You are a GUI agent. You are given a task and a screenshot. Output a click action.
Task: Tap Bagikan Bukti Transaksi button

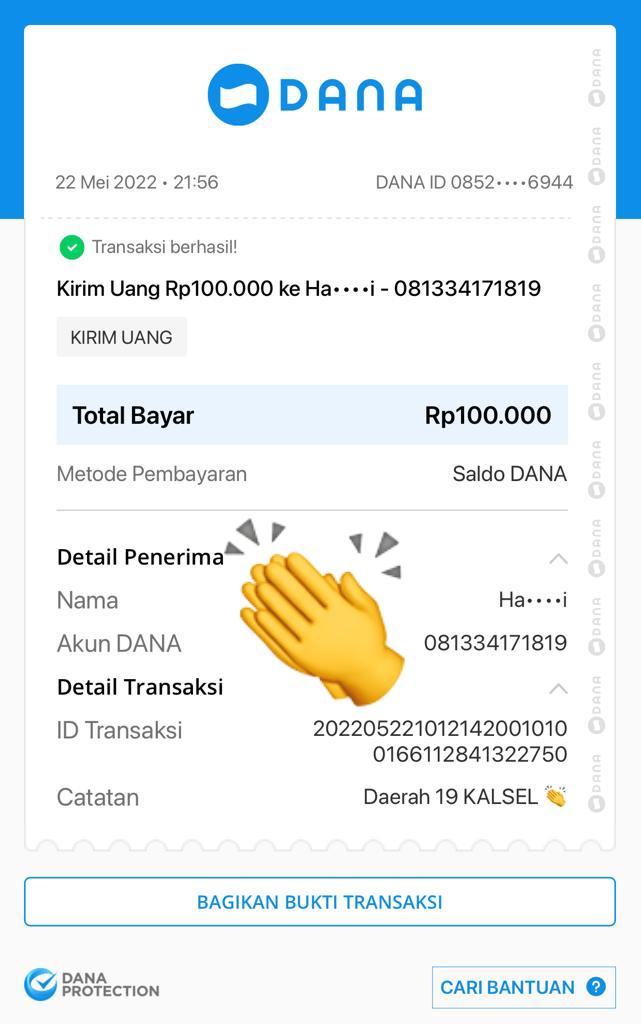pos(320,901)
